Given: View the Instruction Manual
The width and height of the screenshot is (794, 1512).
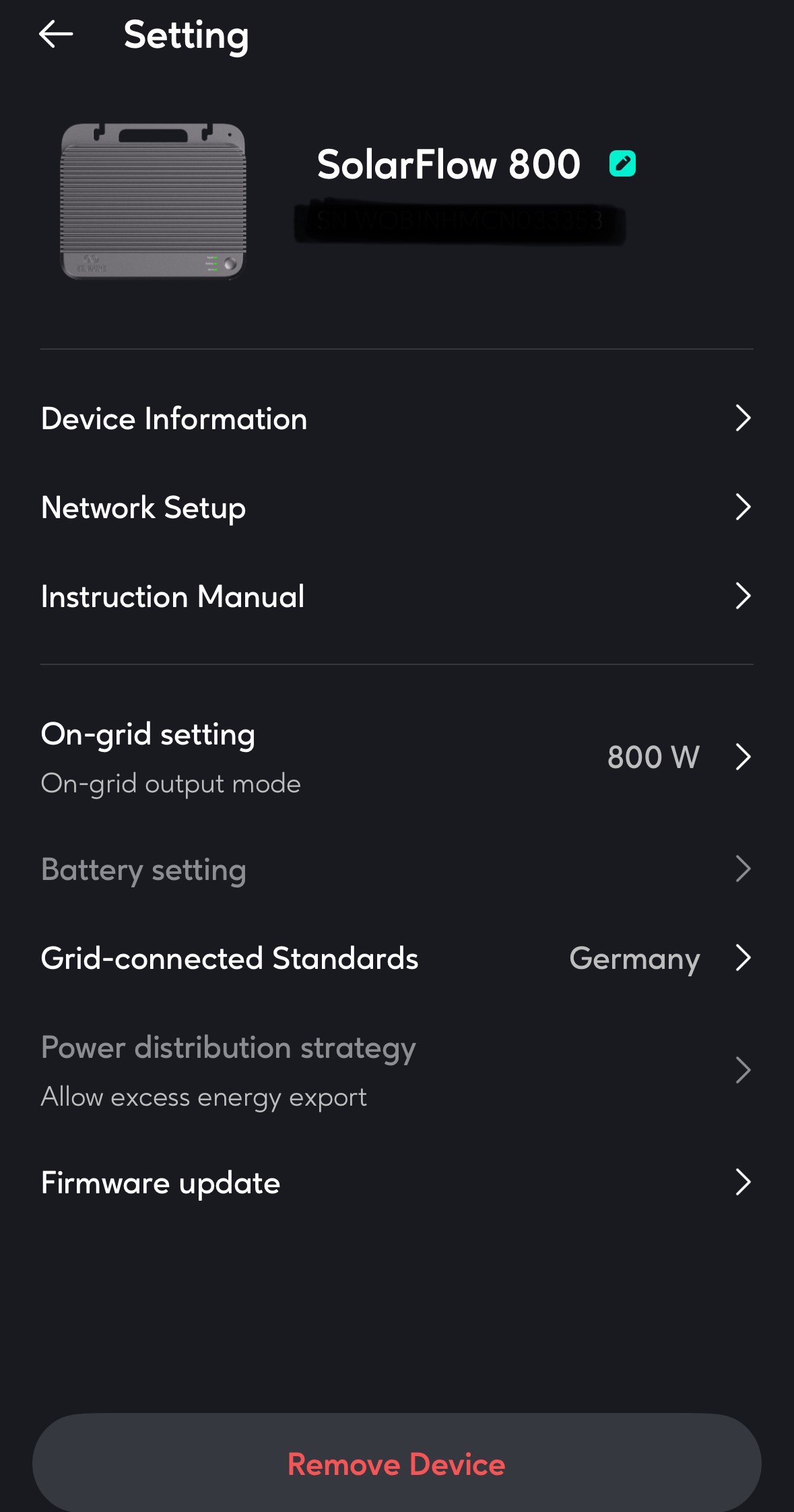Looking at the screenshot, I should click(397, 596).
